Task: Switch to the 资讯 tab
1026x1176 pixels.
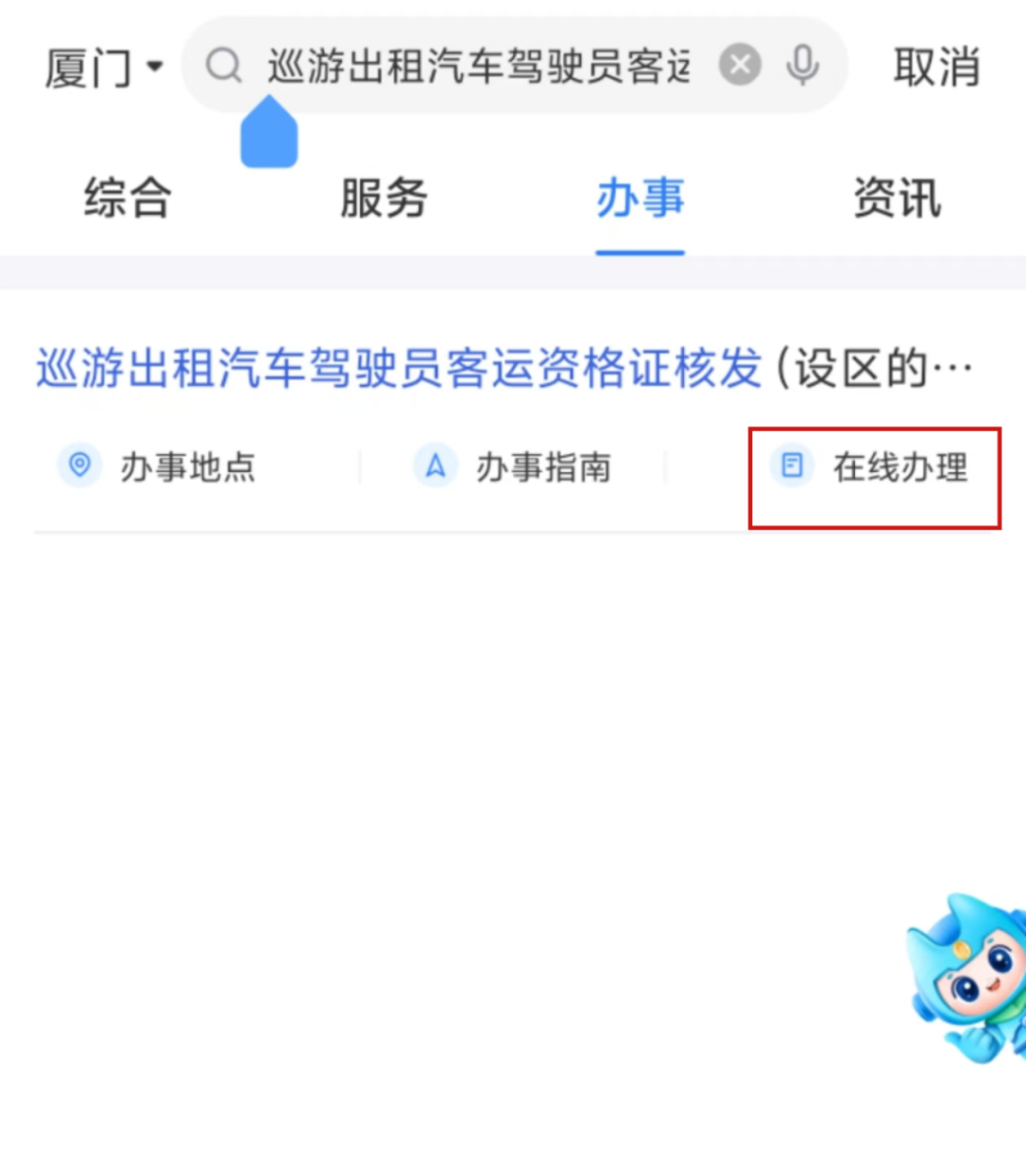Action: tap(897, 199)
